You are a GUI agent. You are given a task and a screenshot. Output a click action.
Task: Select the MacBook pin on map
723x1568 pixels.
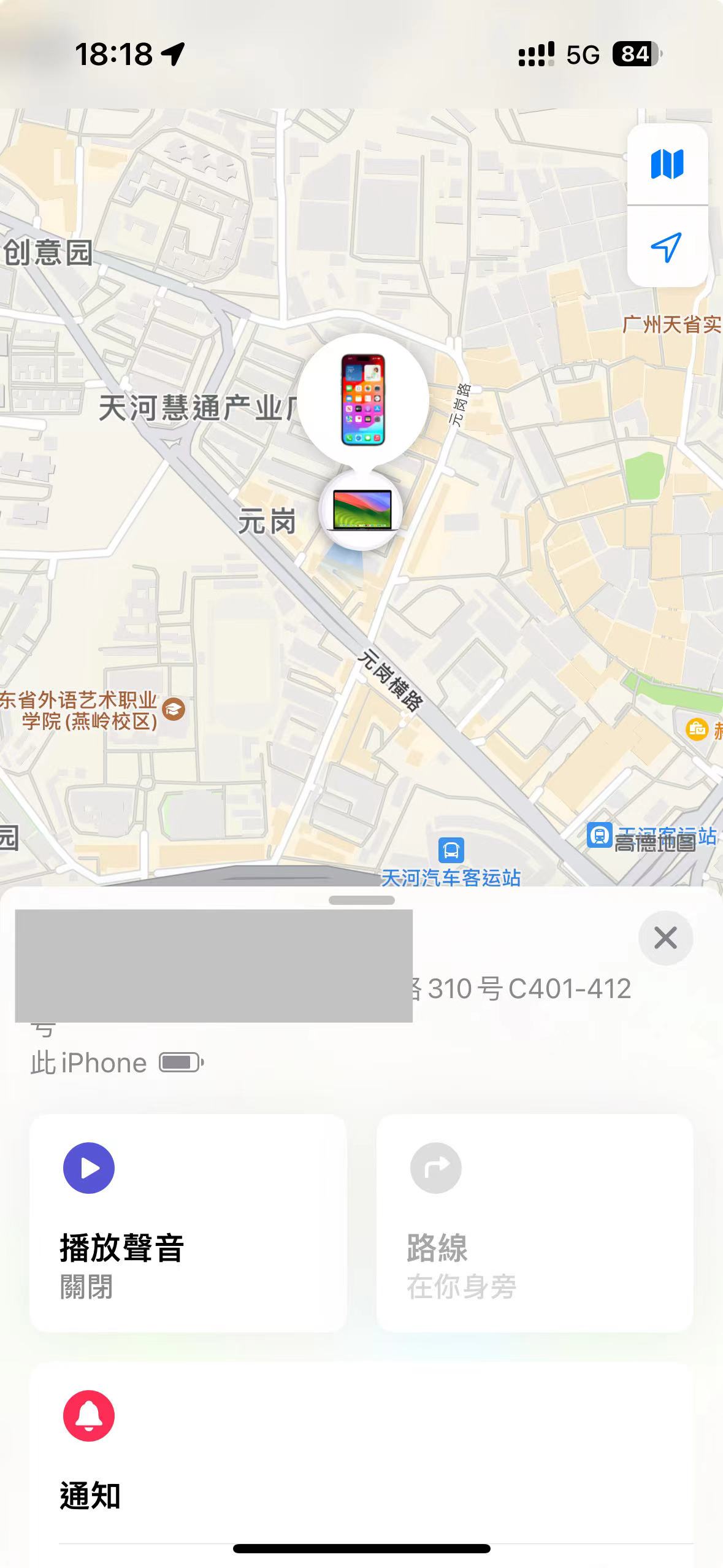[x=362, y=510]
